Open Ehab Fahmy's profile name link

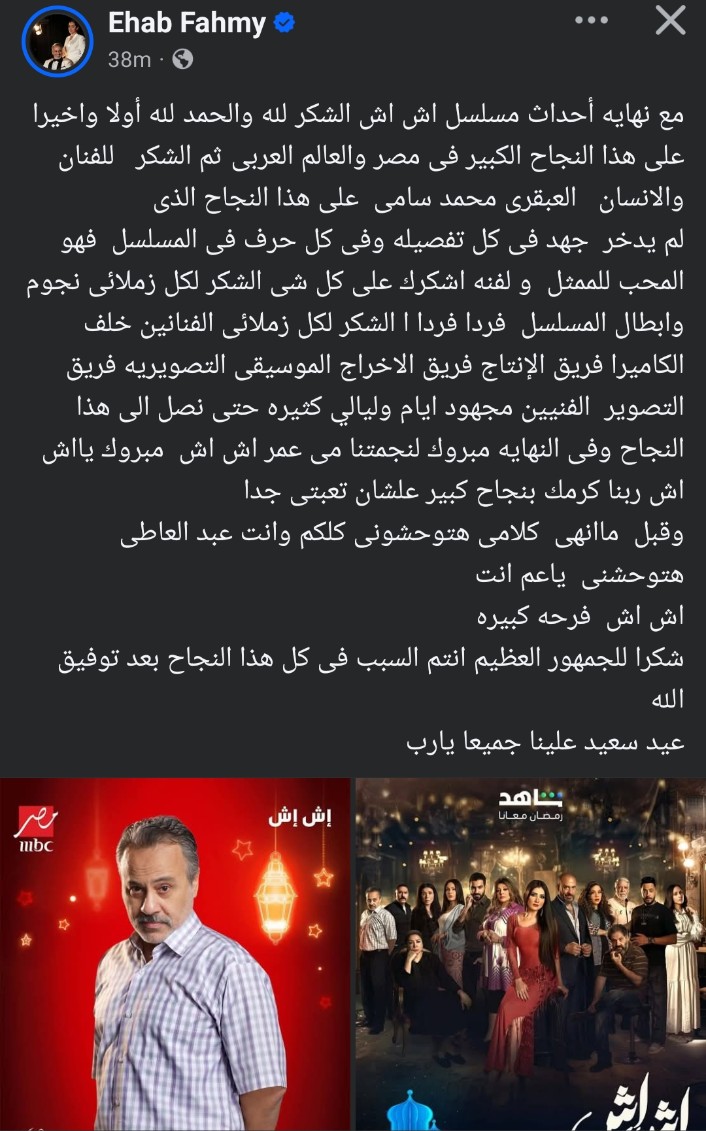coord(187,24)
